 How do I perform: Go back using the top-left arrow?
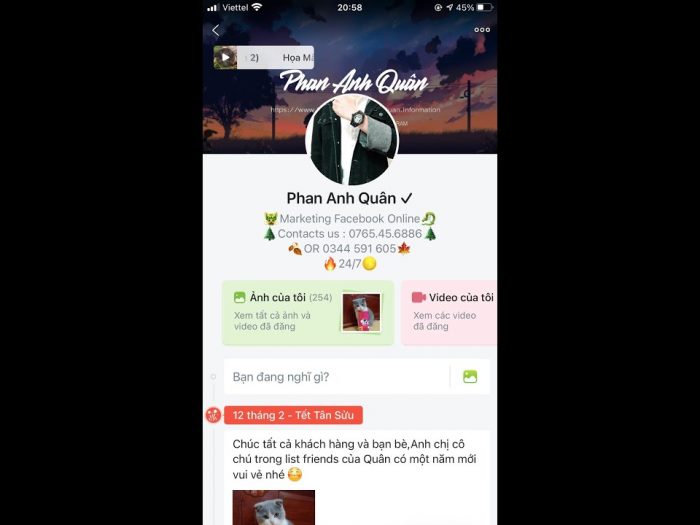point(216,31)
